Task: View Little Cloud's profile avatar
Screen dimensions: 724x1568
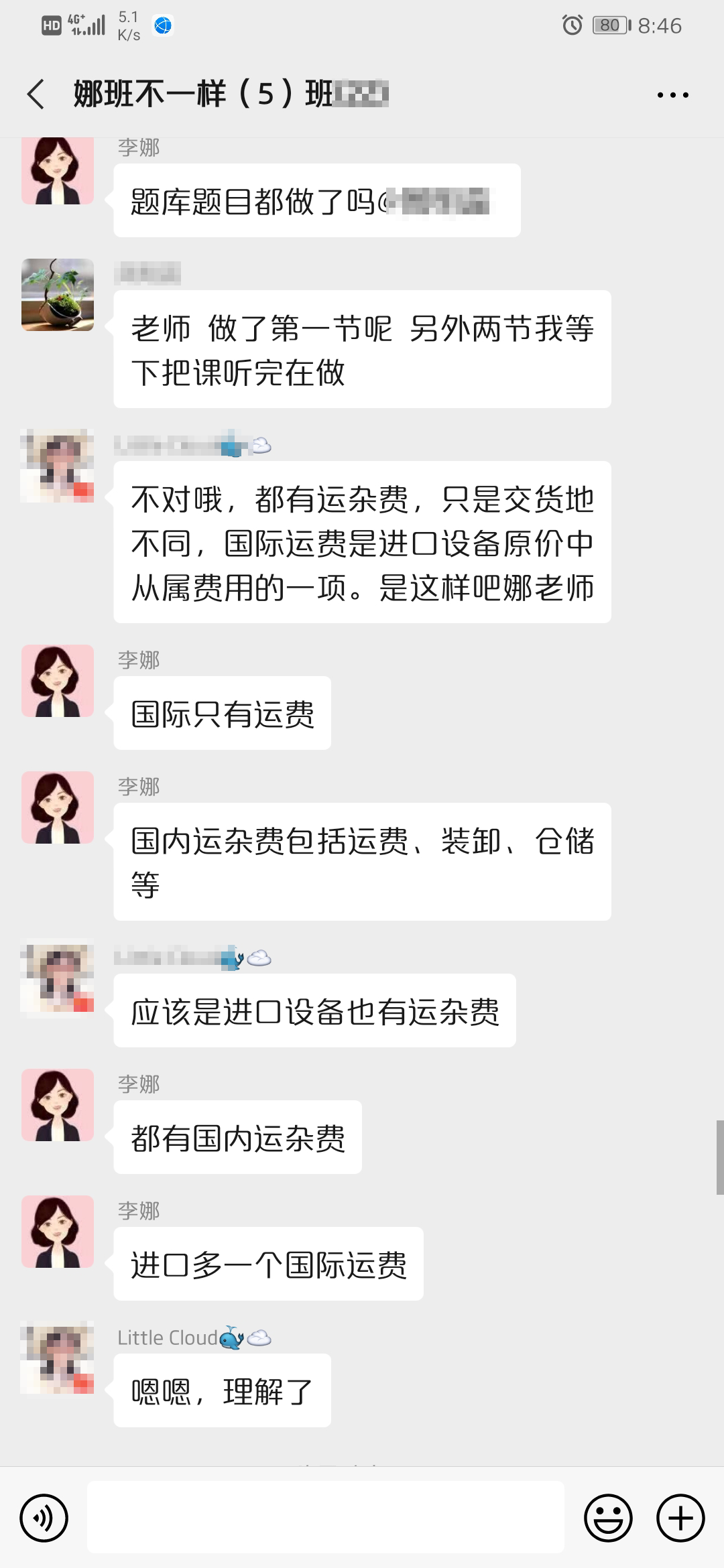Action: coord(58,1356)
